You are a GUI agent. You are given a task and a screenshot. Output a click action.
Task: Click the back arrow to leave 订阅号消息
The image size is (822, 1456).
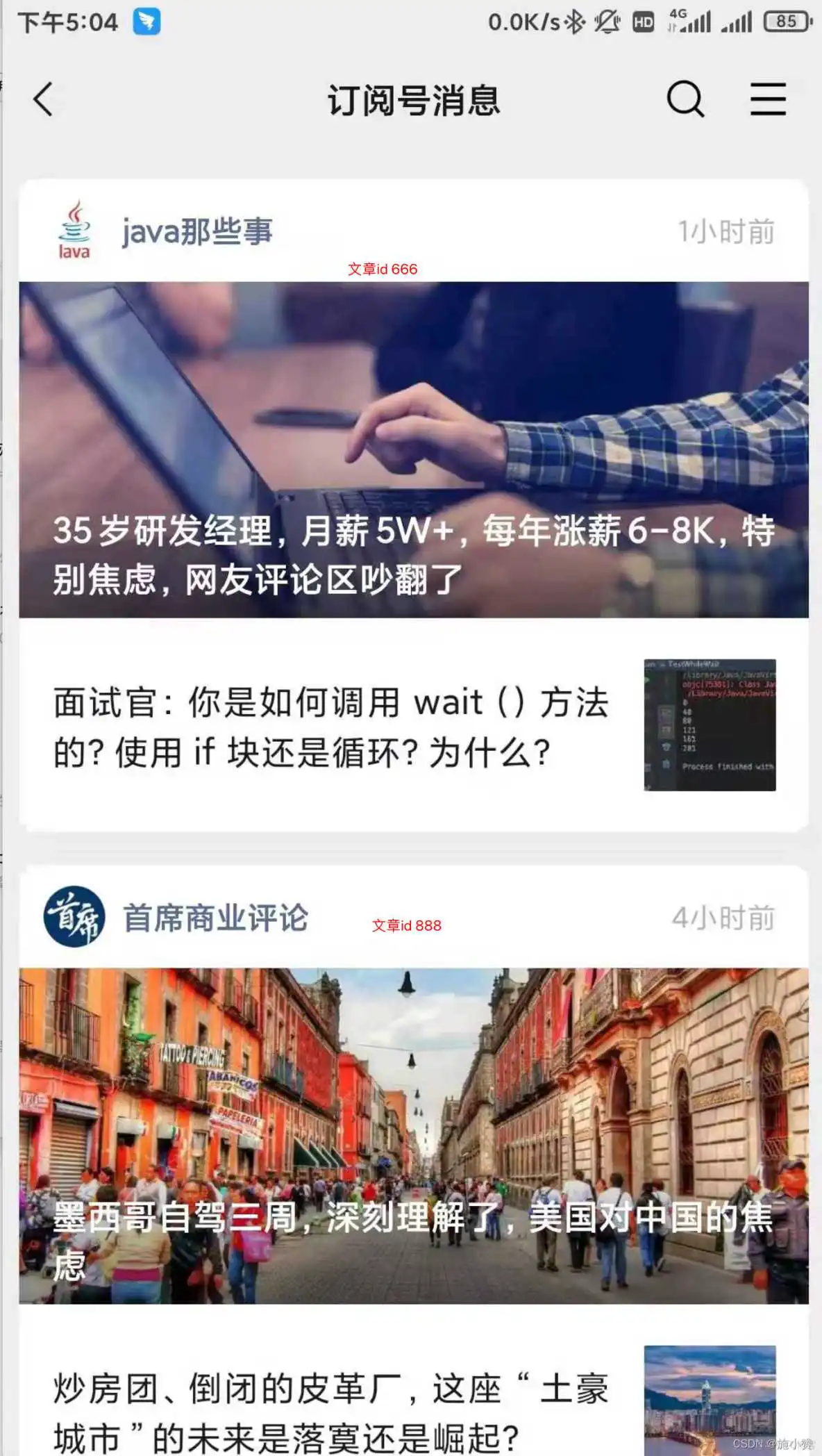click(43, 99)
